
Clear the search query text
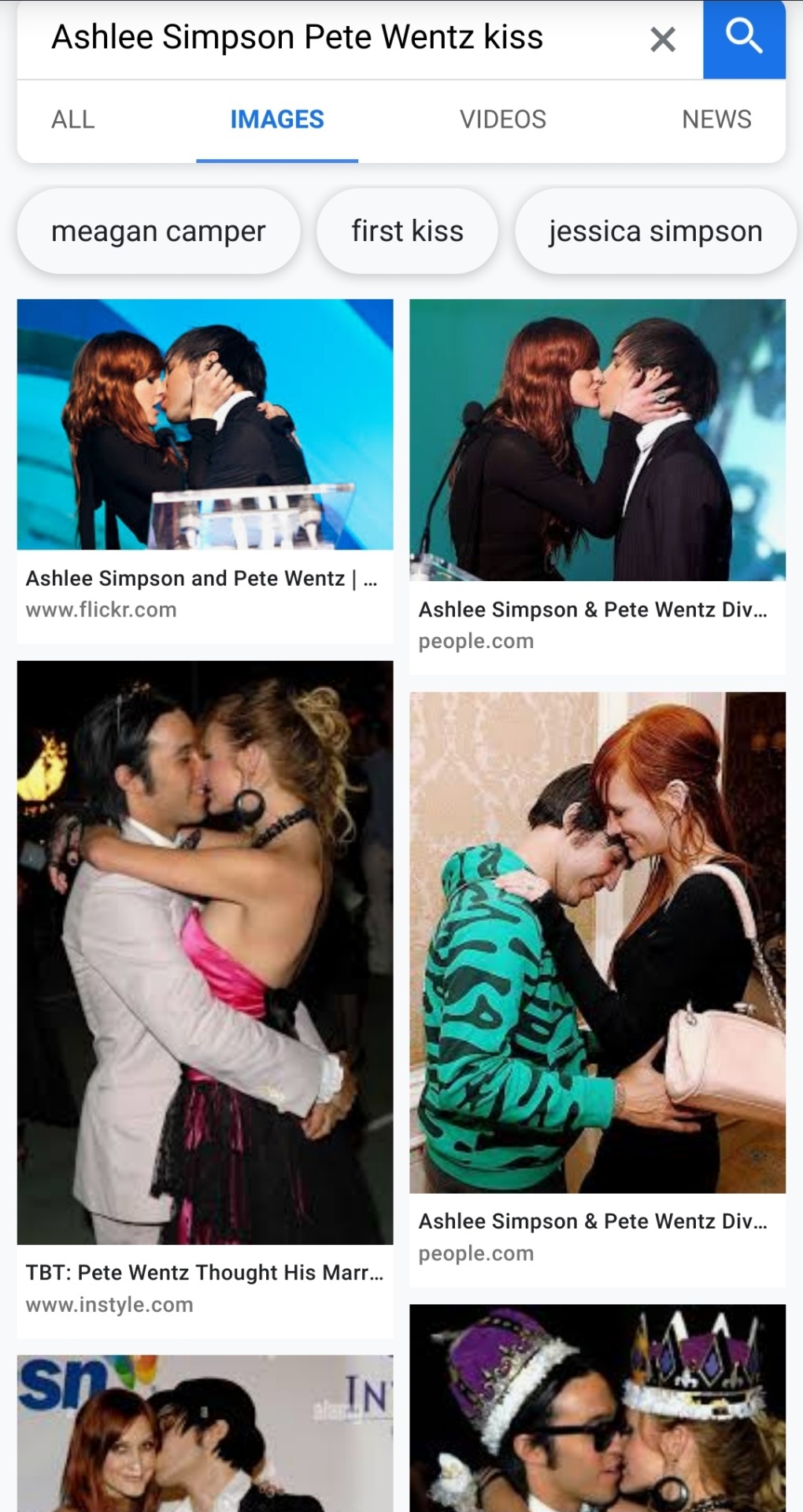pos(663,39)
